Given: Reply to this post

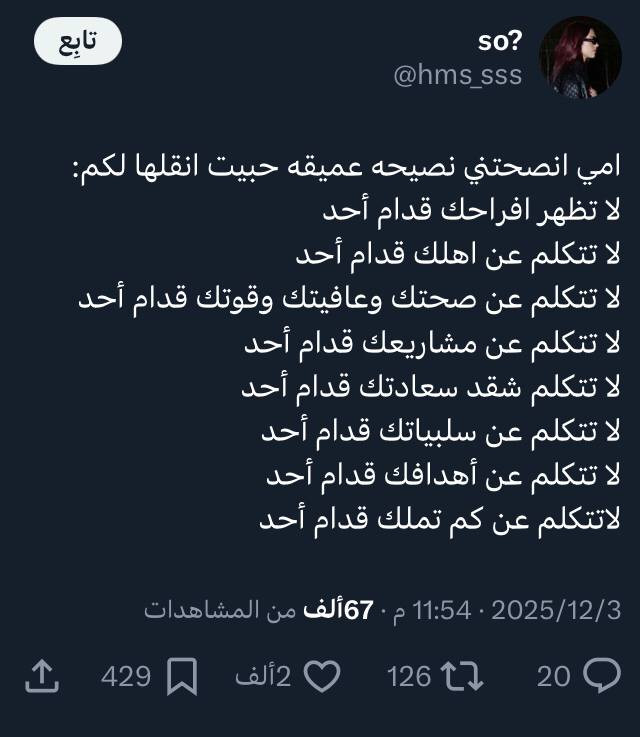Looking at the screenshot, I should [x=601, y=677].
